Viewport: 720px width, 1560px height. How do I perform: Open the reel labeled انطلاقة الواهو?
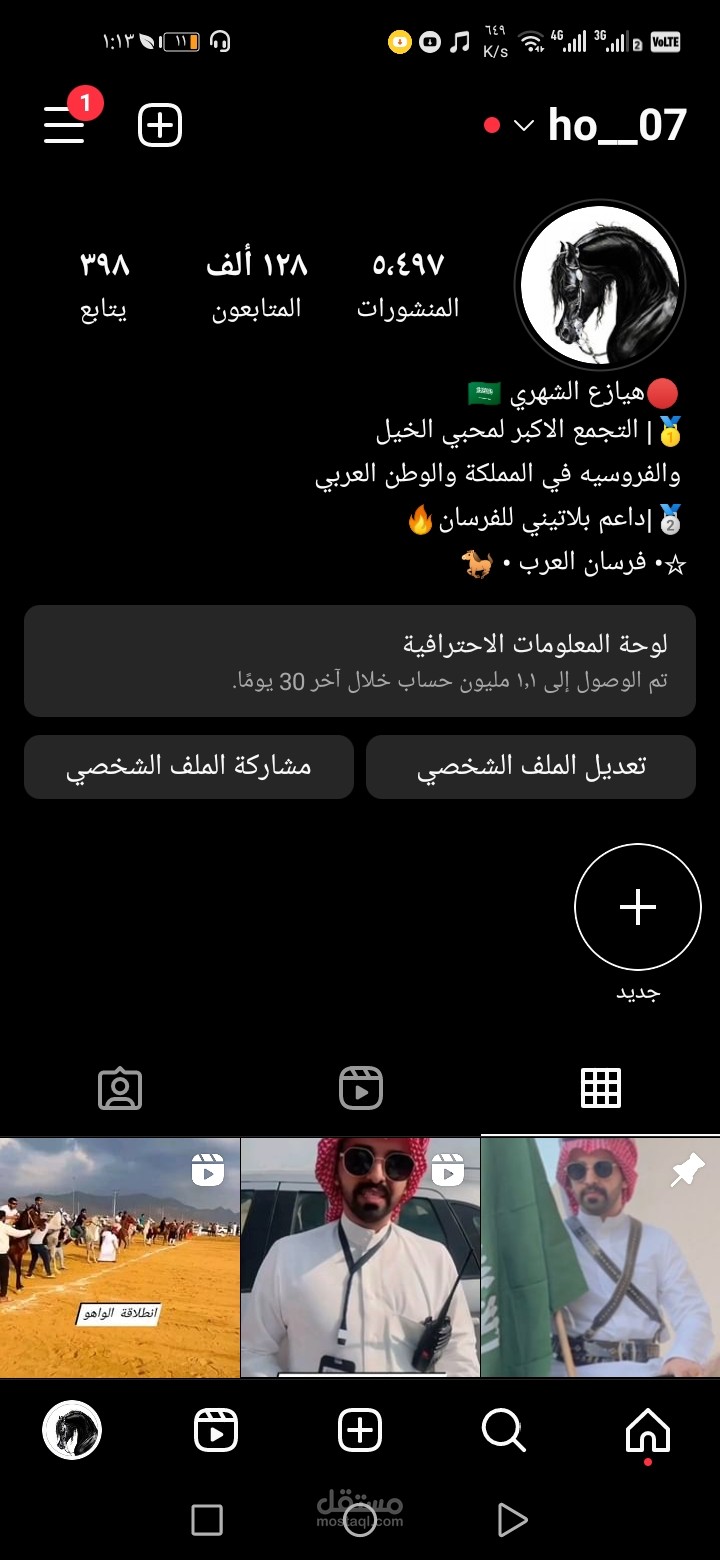point(120,1258)
